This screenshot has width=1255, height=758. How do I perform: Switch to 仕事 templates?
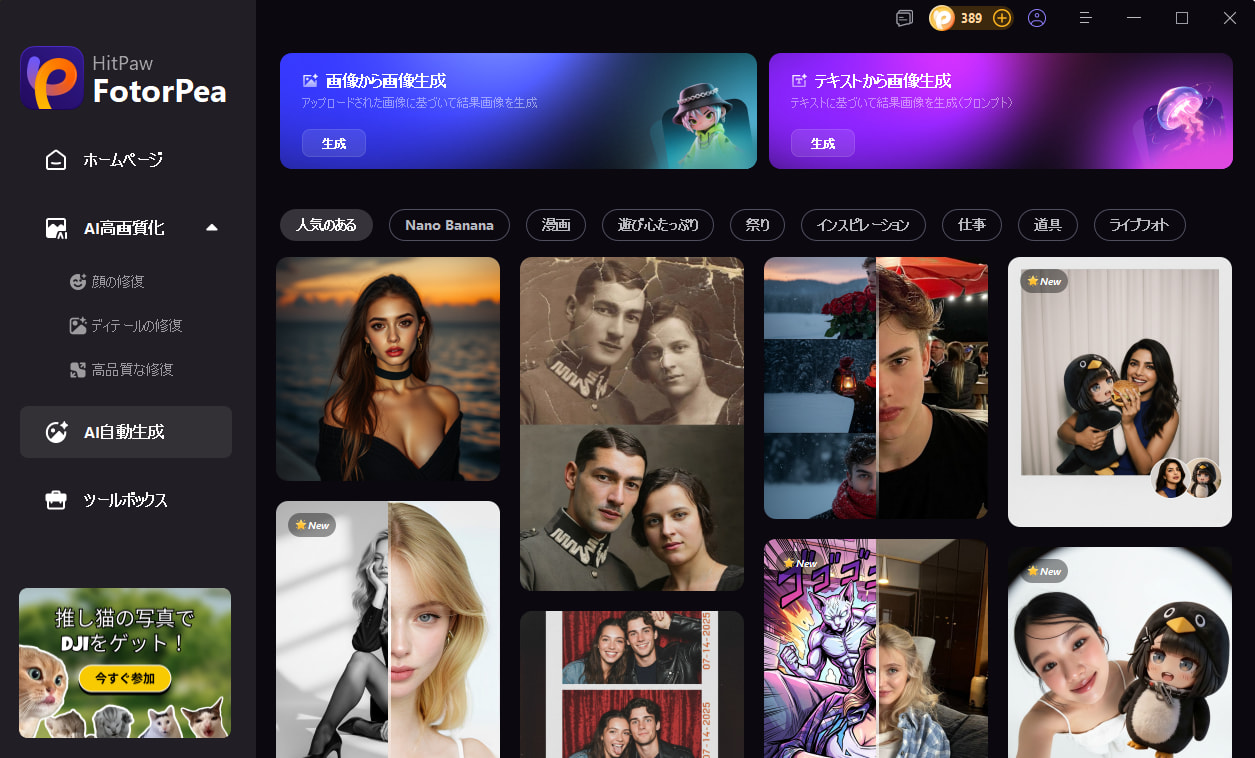point(972,225)
